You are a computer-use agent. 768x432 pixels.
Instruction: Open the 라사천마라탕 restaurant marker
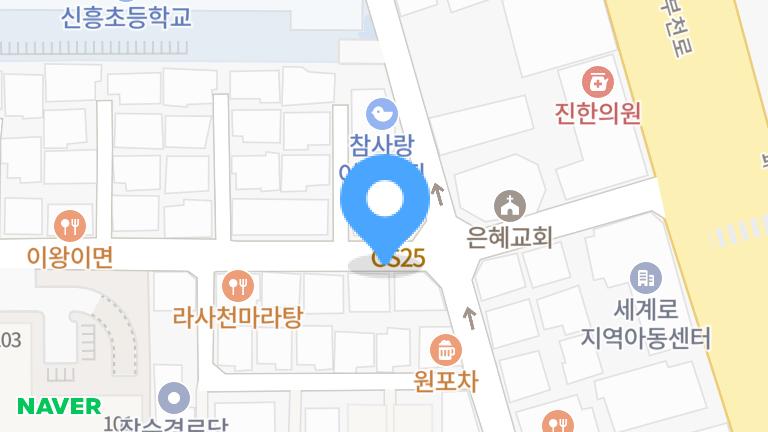pyautogui.click(x=237, y=286)
